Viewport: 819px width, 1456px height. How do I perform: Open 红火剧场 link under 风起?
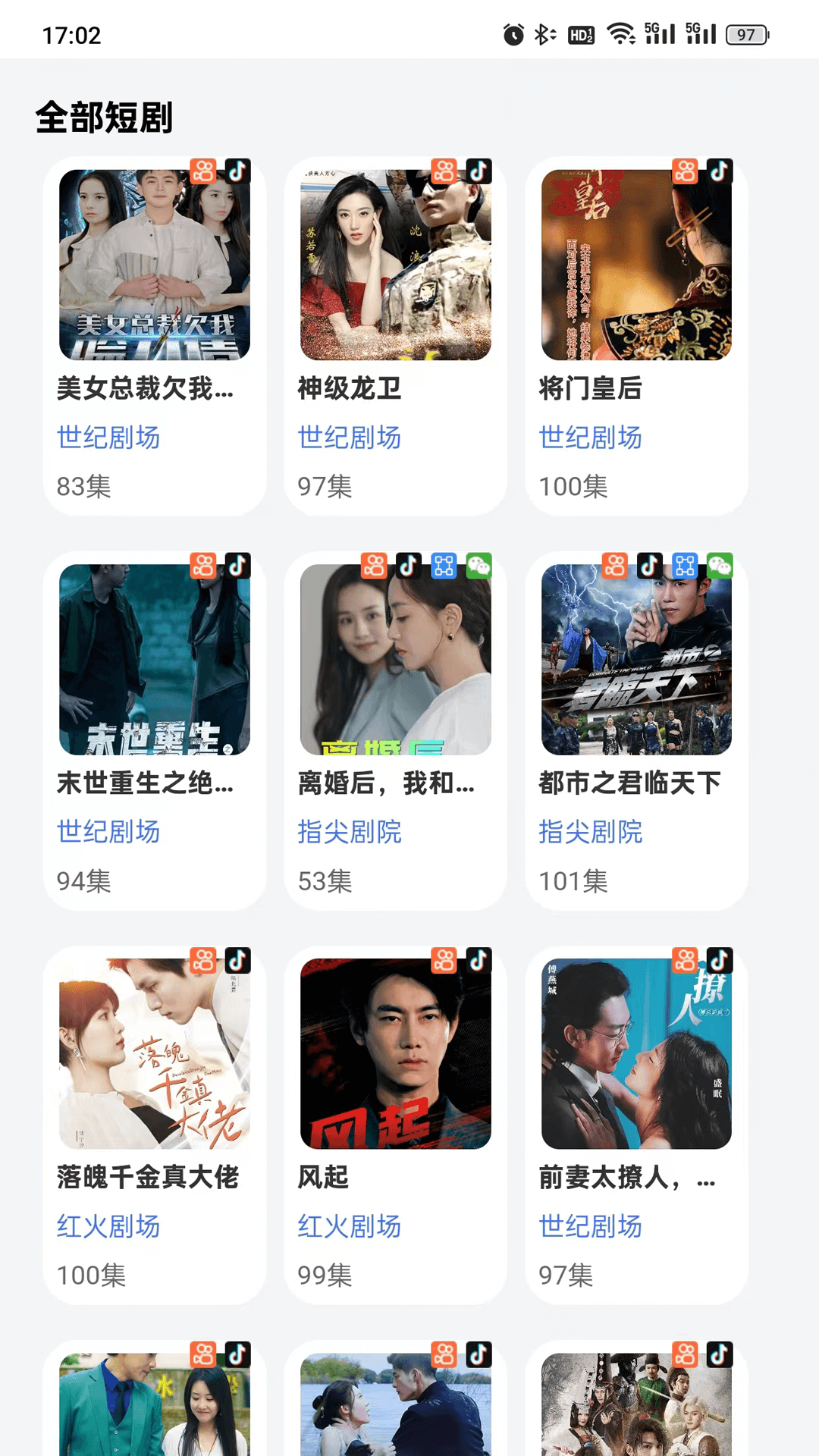[350, 1226]
